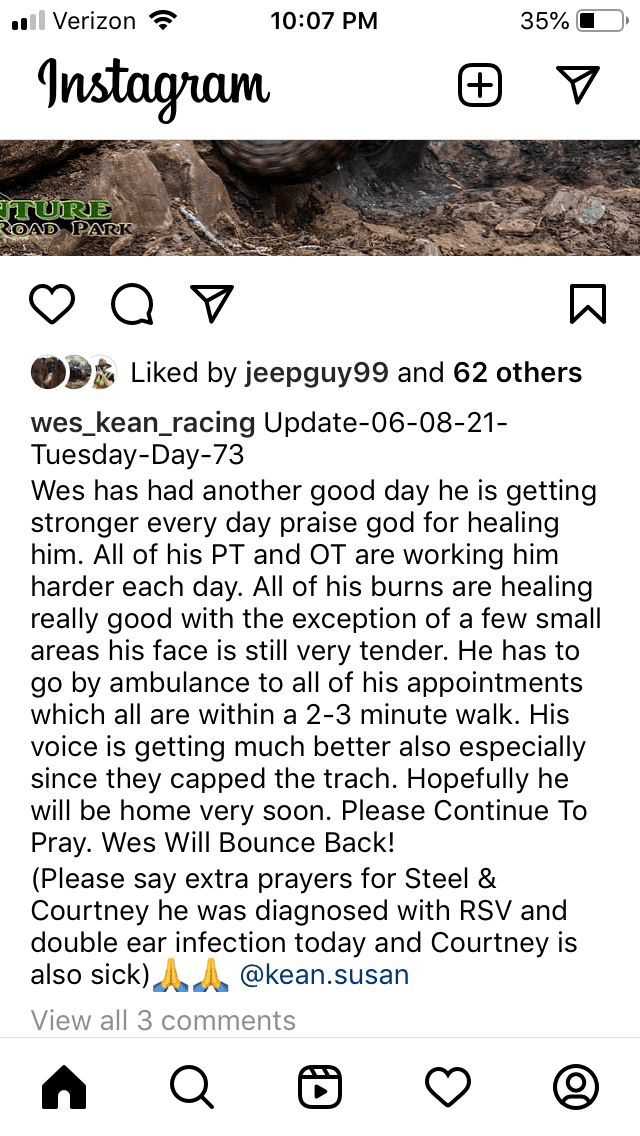Create a new post with the plus icon

click(480, 86)
